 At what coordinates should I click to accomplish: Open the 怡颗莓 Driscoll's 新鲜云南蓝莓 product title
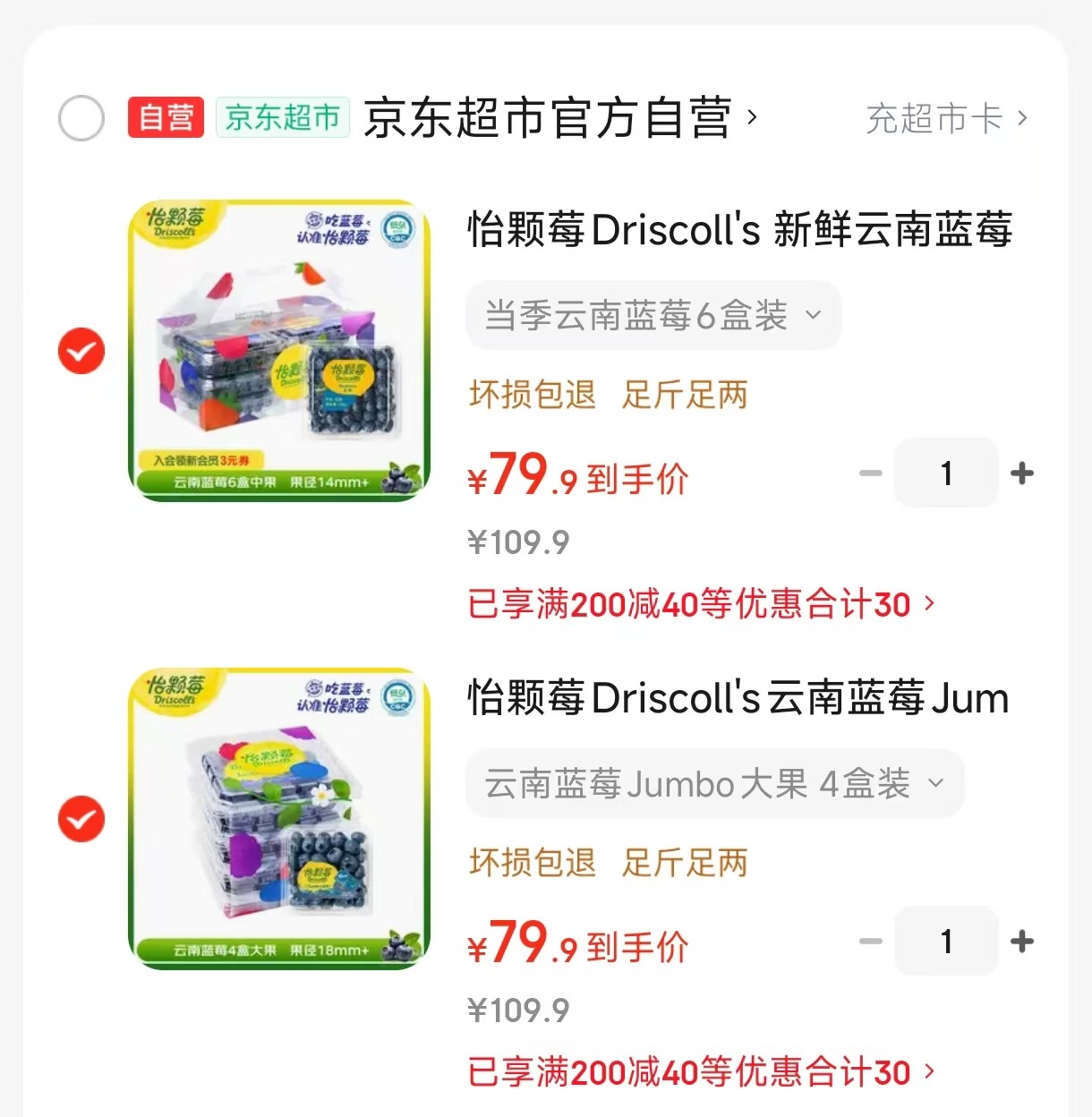[739, 229]
